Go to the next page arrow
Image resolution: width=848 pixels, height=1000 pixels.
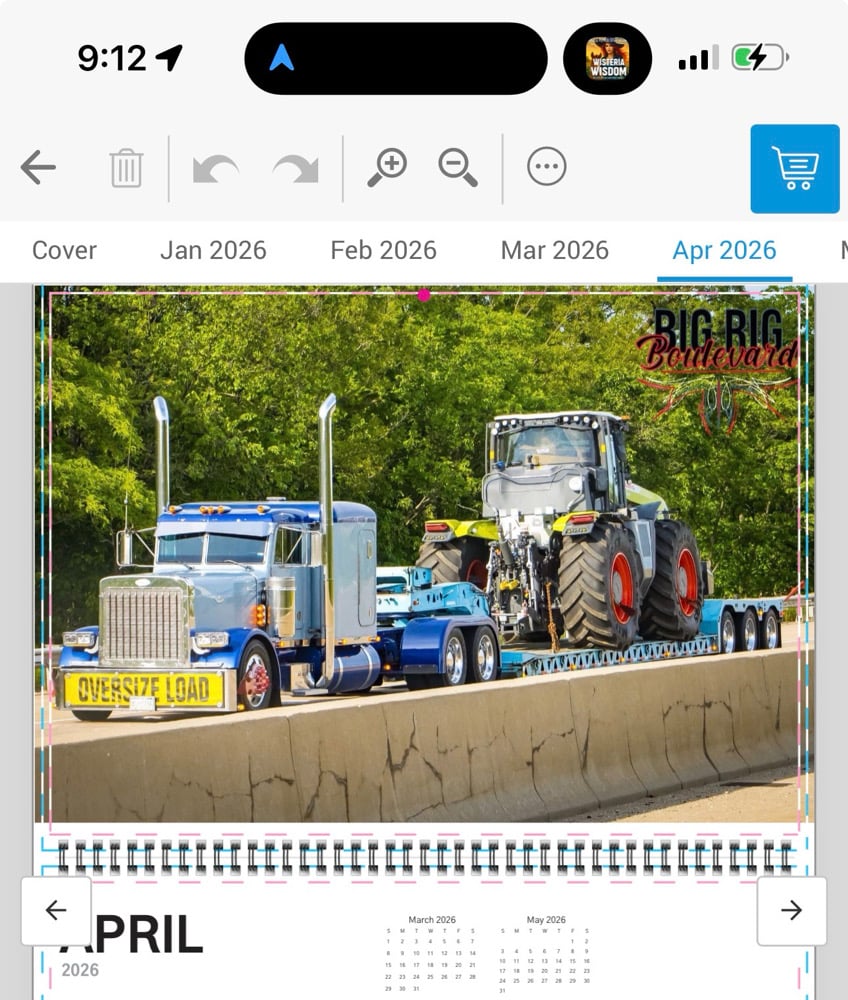click(791, 910)
